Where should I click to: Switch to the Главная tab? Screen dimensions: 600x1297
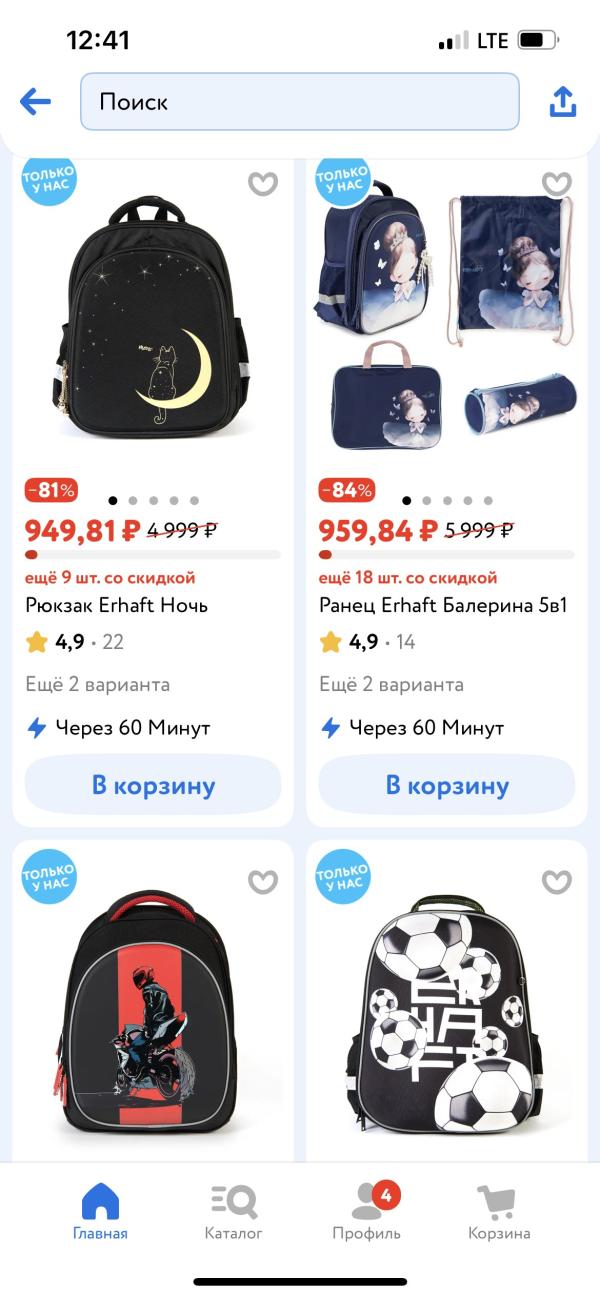click(100, 1211)
